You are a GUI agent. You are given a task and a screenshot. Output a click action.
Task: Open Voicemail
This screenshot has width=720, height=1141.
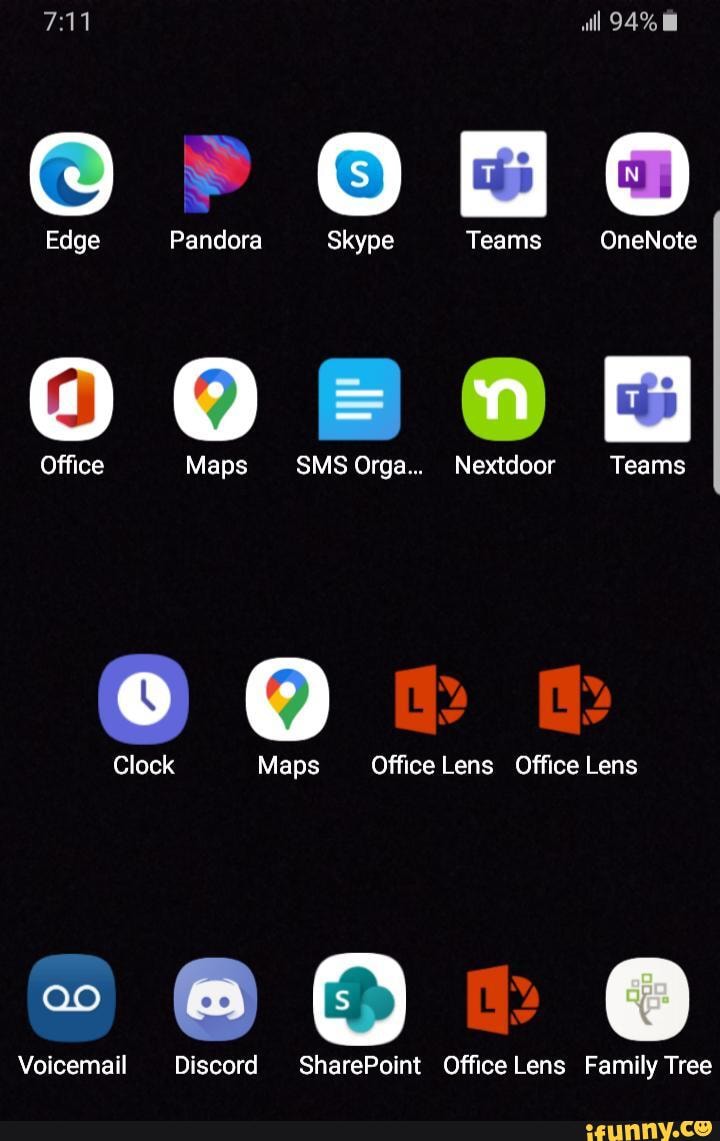click(x=71, y=998)
